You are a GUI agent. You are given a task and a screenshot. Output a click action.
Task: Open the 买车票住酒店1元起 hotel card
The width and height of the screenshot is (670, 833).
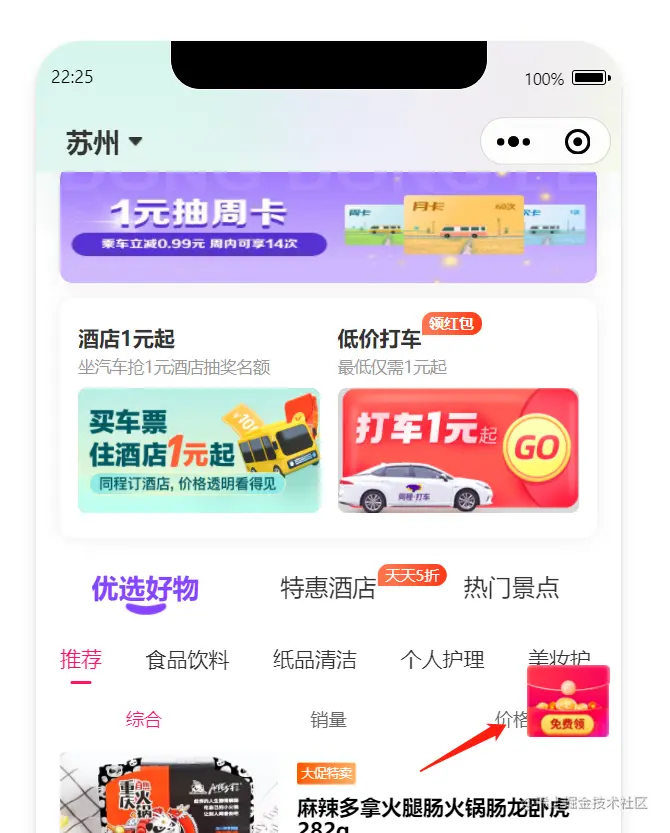pos(199,450)
